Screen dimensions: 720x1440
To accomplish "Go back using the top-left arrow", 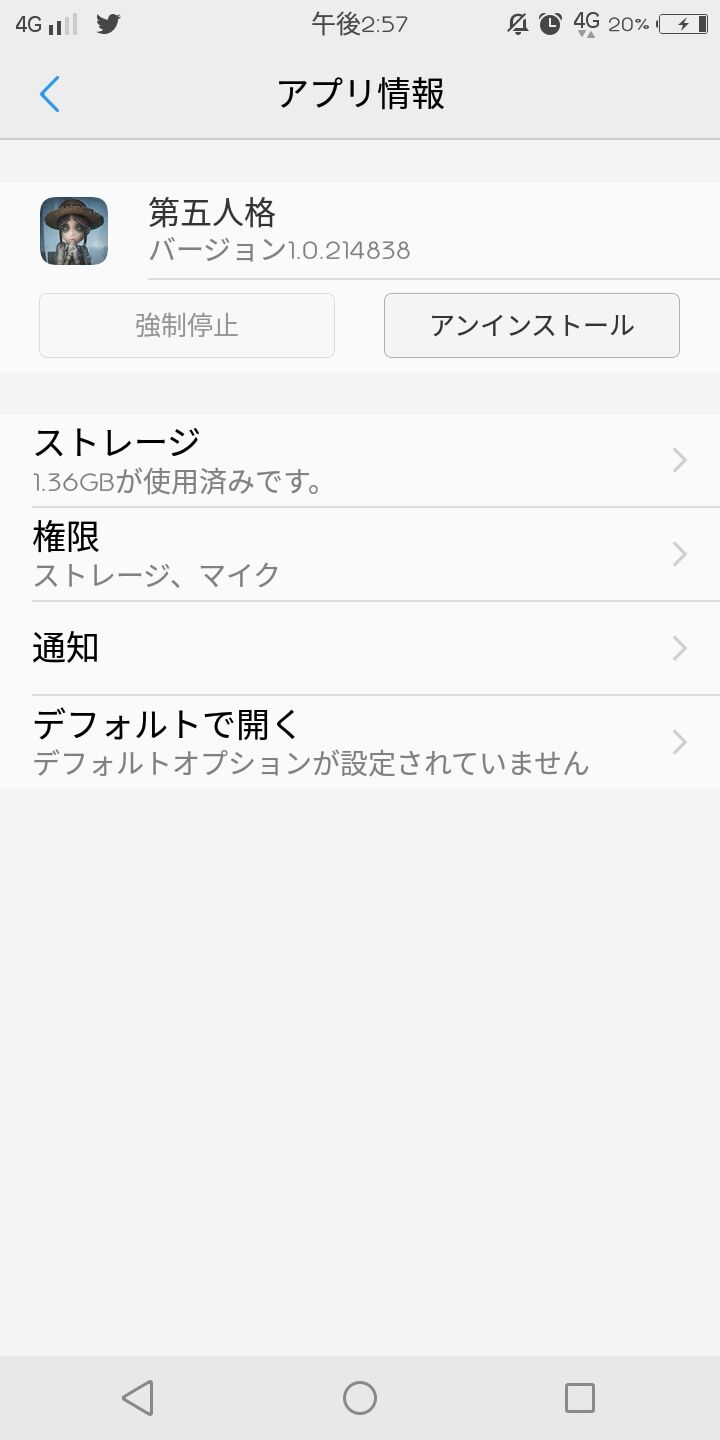I will pyautogui.click(x=50, y=94).
